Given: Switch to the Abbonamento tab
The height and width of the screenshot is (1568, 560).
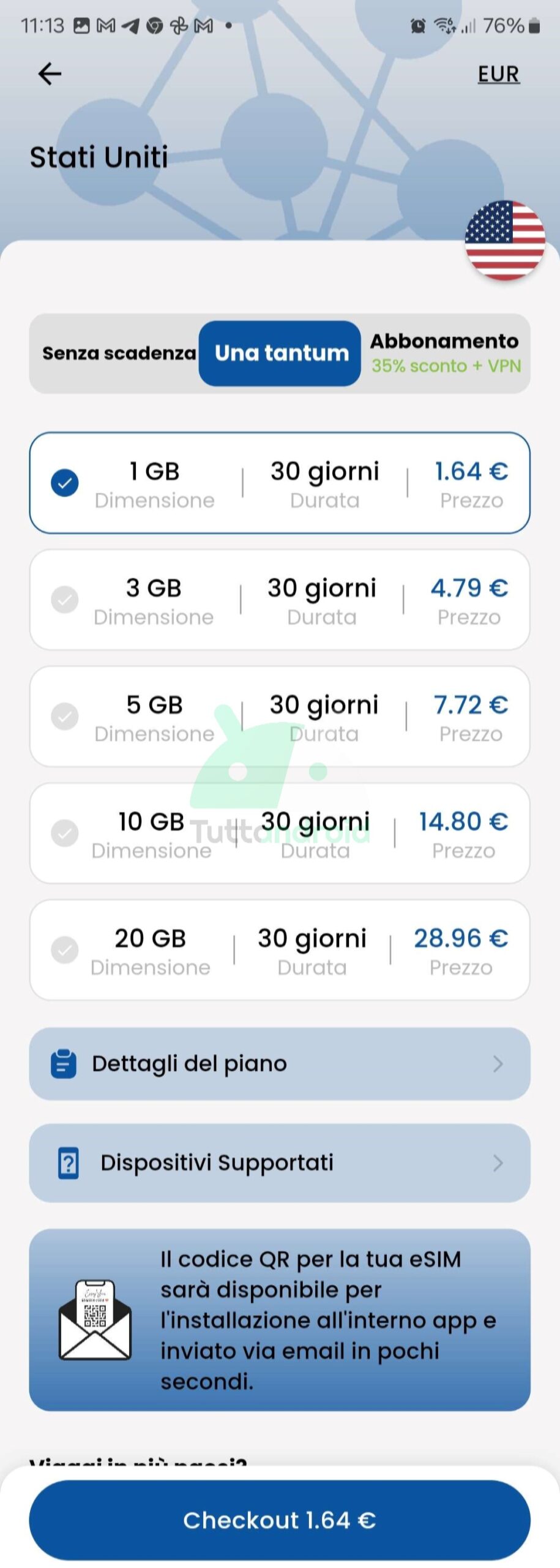Looking at the screenshot, I should pos(445,353).
